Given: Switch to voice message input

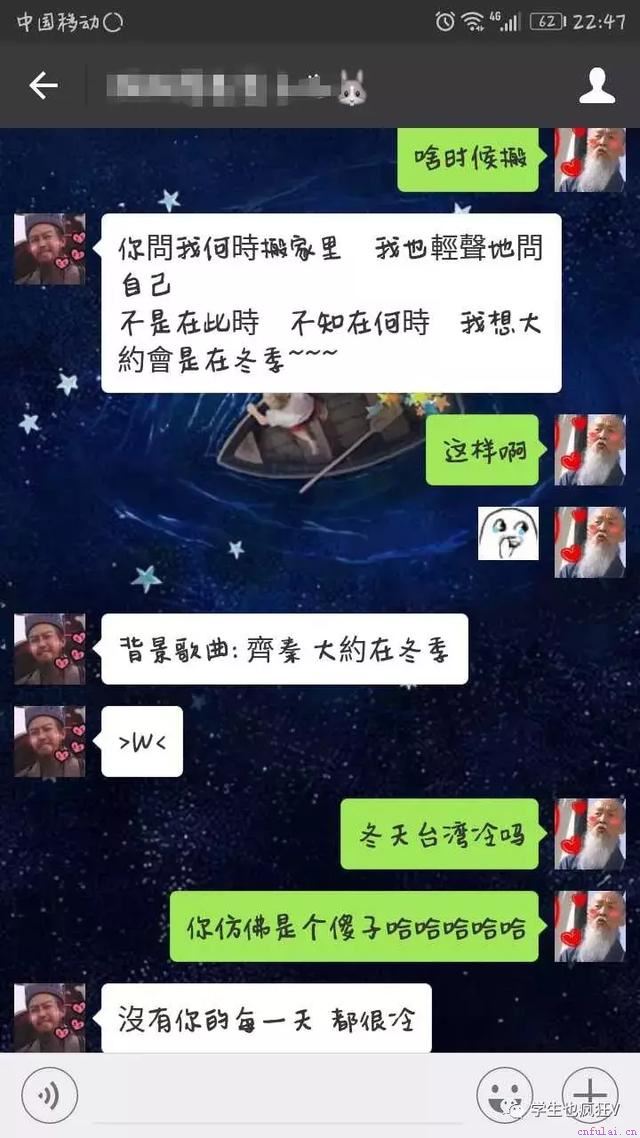Looking at the screenshot, I should click(49, 1095).
